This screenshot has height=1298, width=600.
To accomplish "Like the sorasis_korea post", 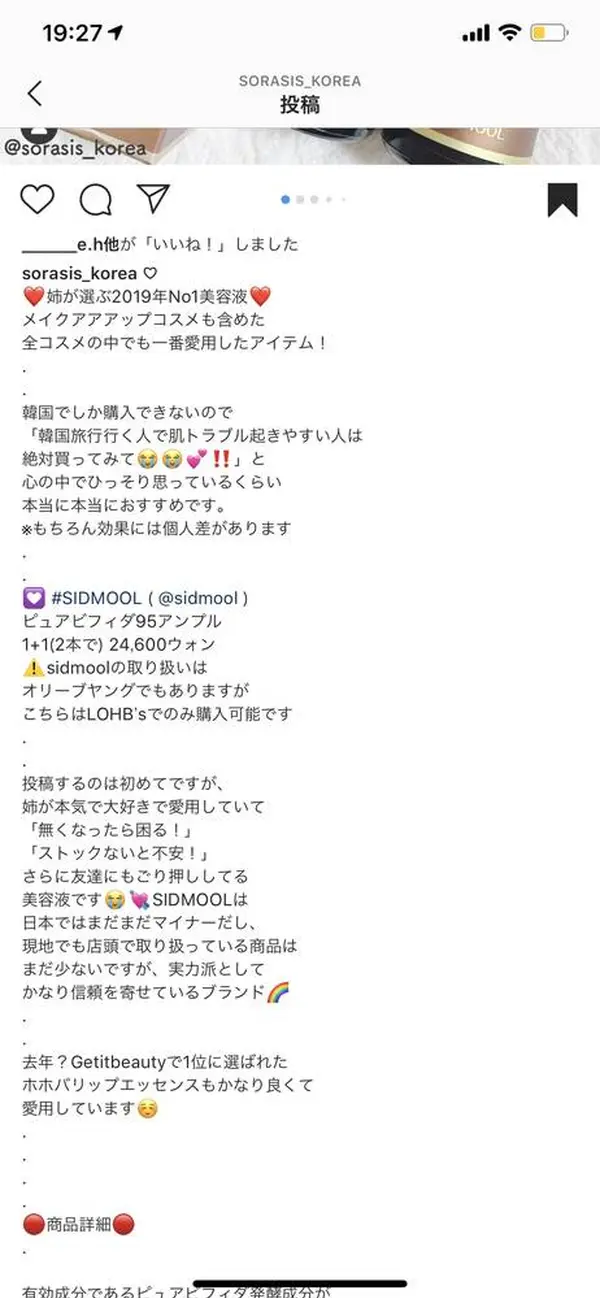I will (x=37, y=200).
